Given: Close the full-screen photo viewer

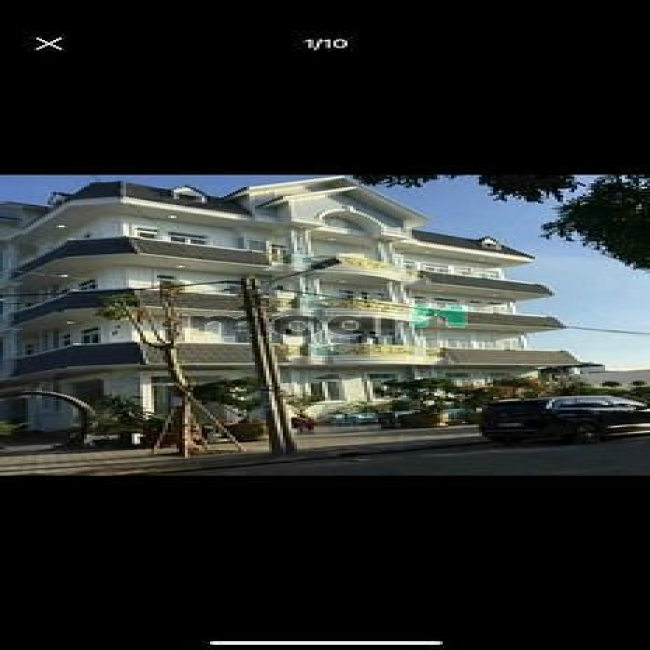Looking at the screenshot, I should [x=49, y=43].
